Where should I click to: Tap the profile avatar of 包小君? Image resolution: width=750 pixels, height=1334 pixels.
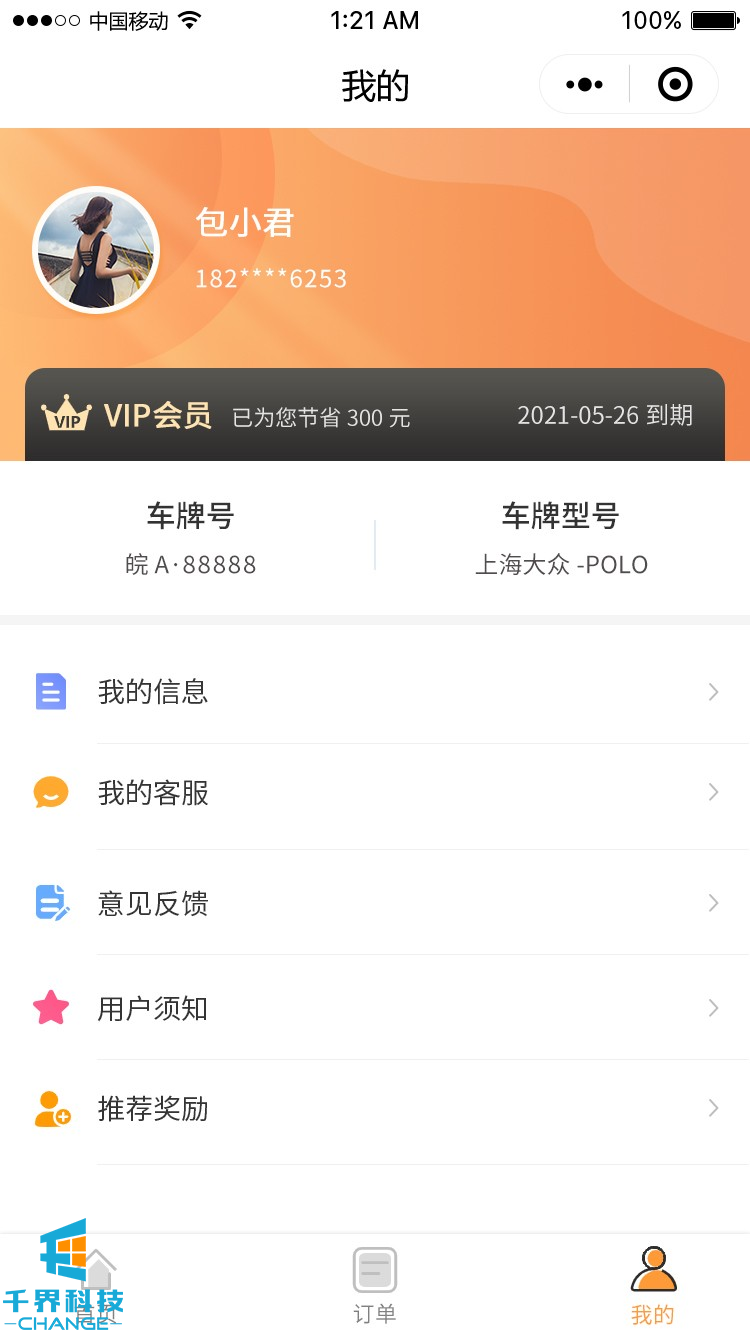click(97, 250)
